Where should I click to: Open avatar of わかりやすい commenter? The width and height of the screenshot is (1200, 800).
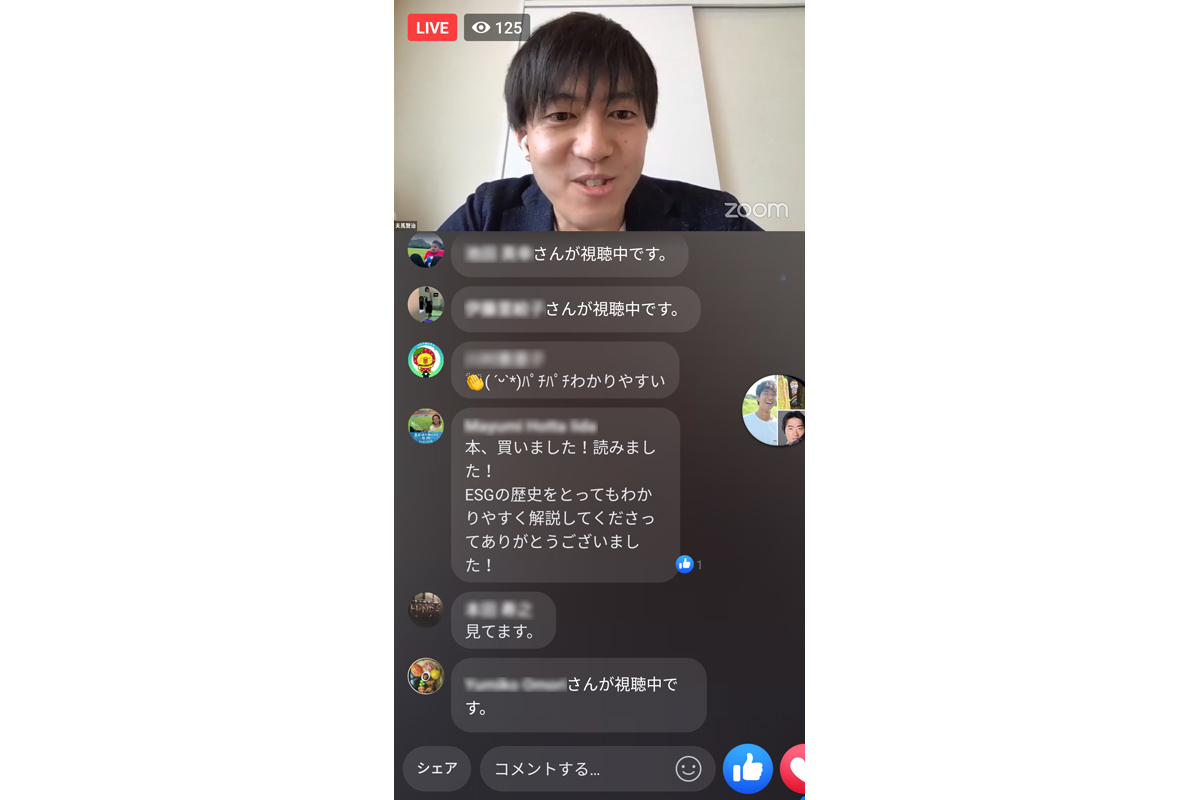426,360
